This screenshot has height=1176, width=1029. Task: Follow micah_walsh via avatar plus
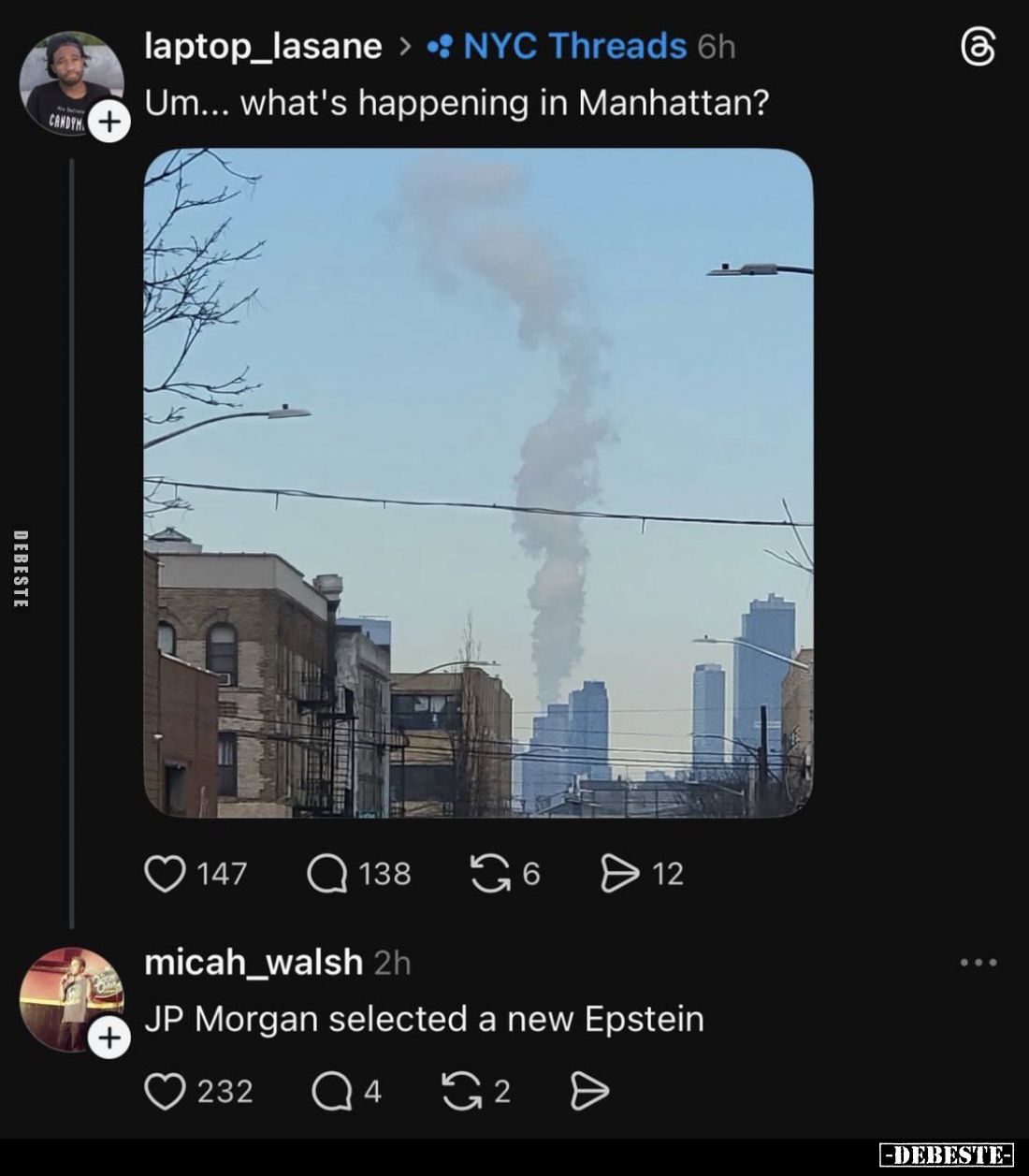(109, 1038)
